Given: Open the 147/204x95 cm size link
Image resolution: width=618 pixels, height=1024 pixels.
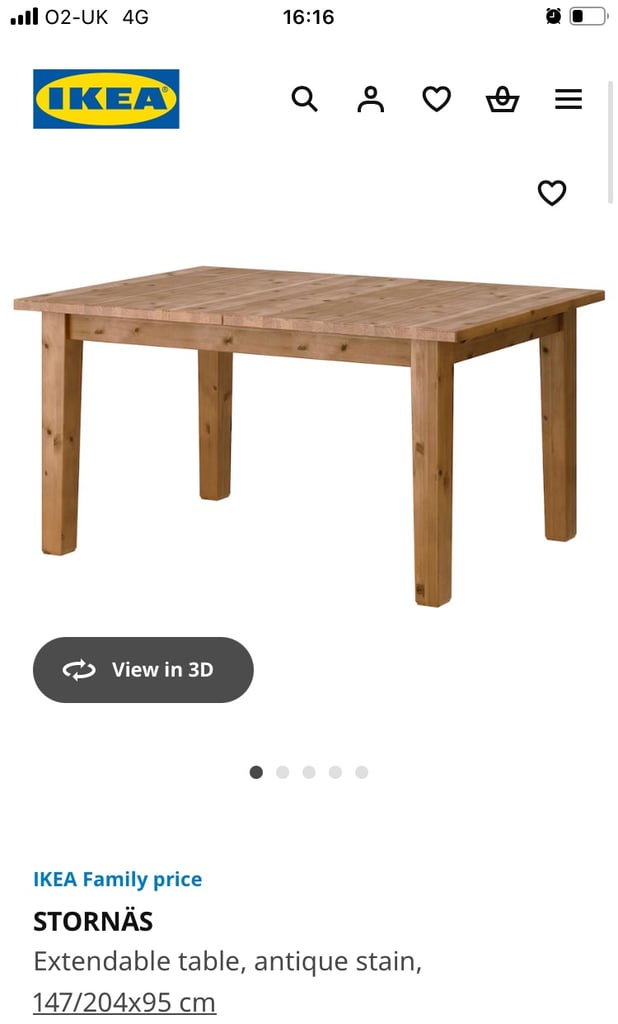Looking at the screenshot, I should (124, 1002).
